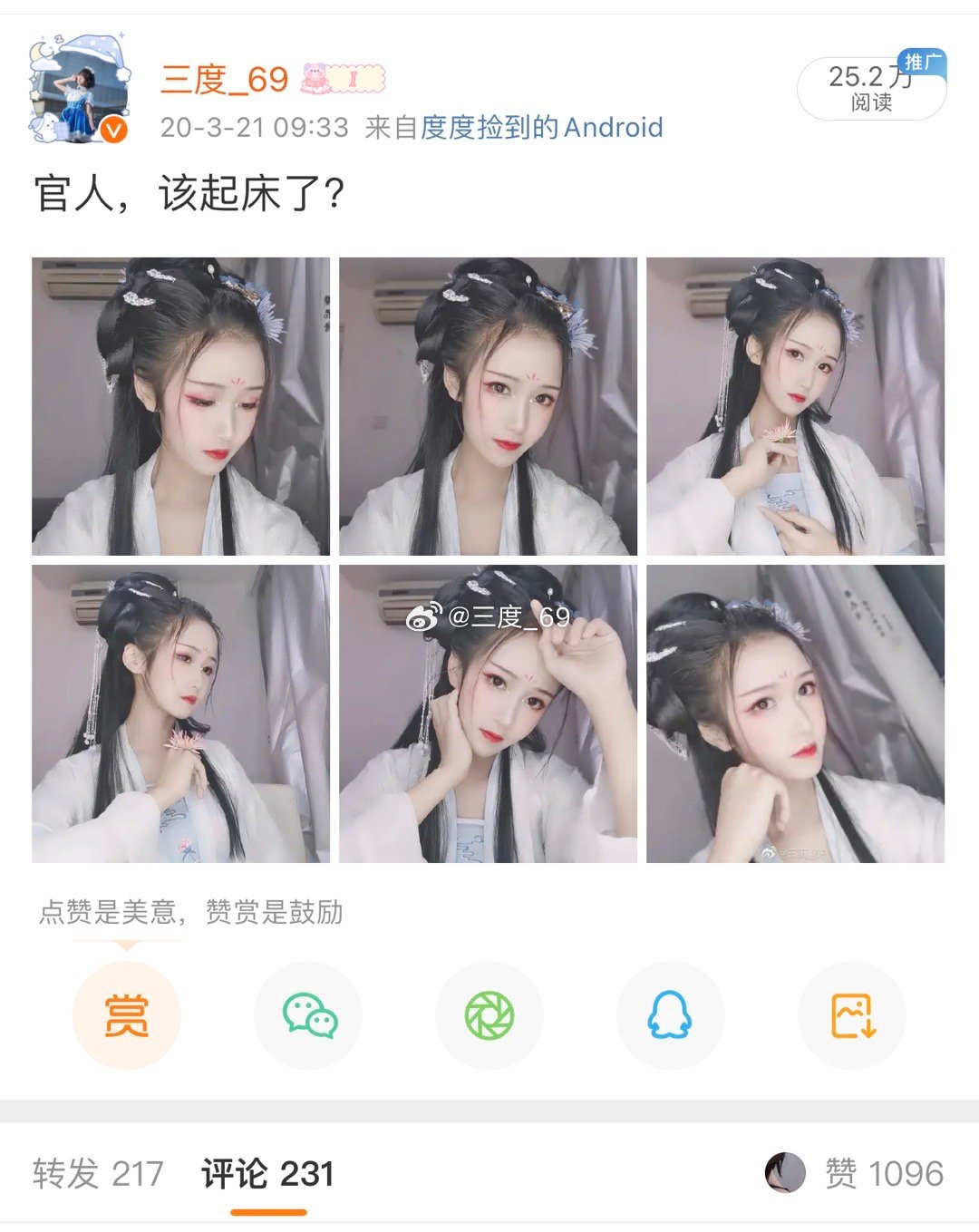This screenshot has height=1232, width=979.
Task: Open the 25.2万 阅读 promotion button
Action: point(871,88)
